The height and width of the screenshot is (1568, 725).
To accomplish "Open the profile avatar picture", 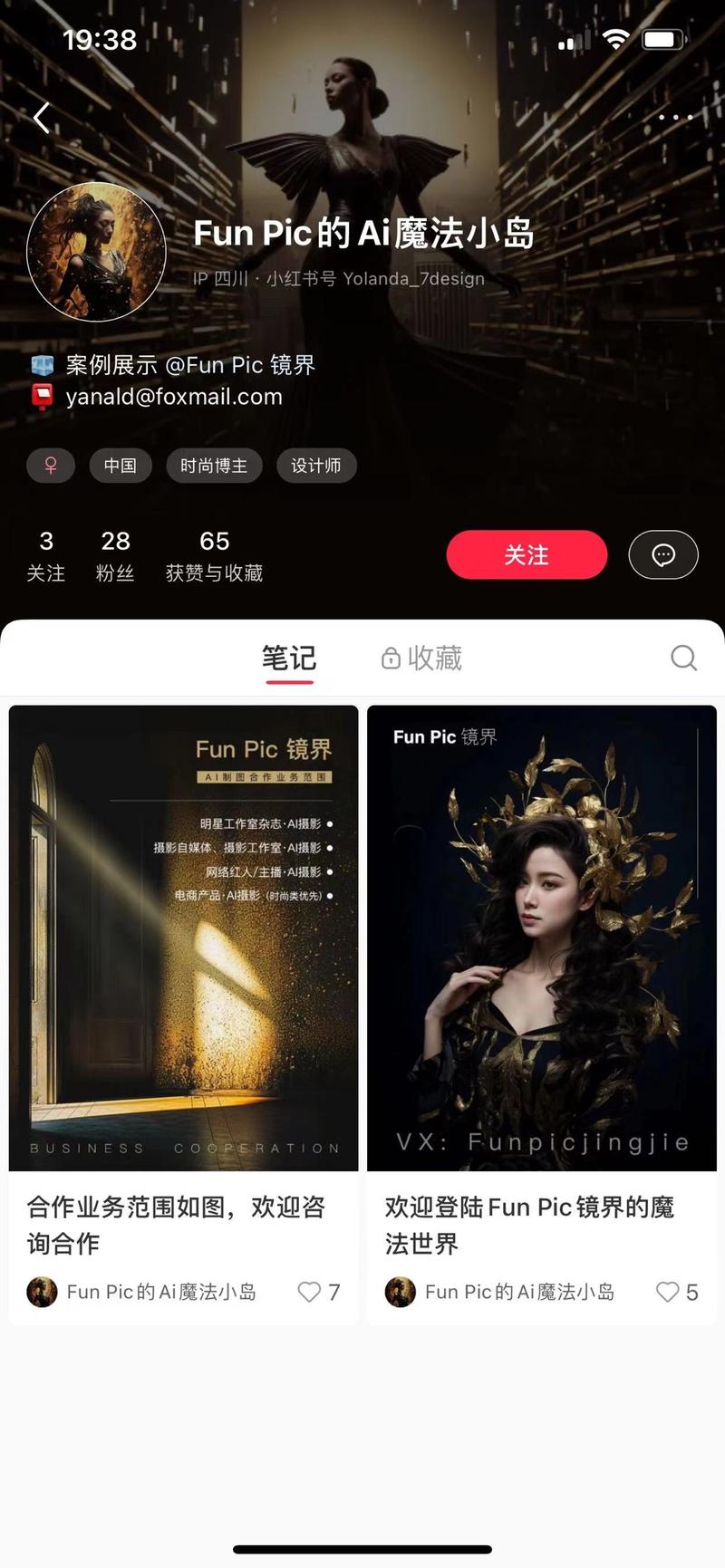I will click(x=96, y=252).
